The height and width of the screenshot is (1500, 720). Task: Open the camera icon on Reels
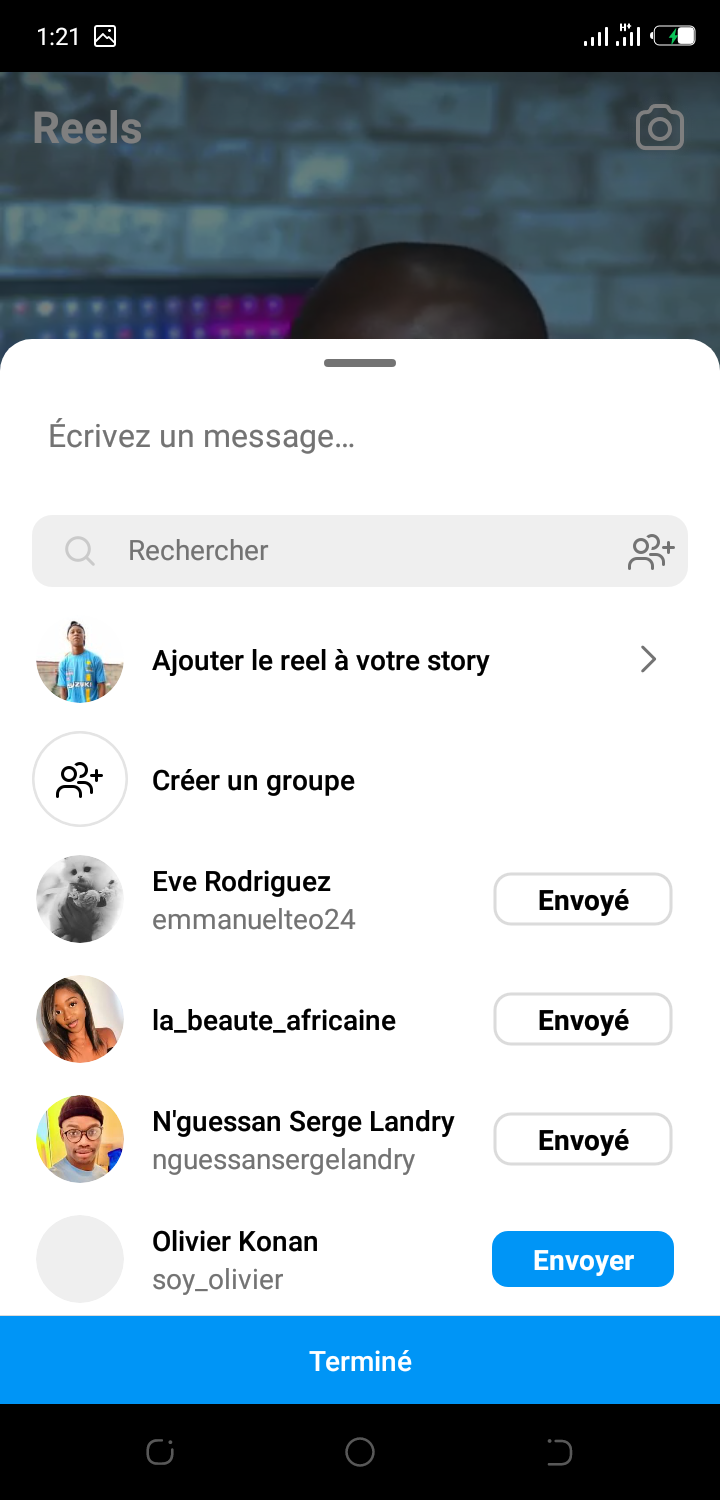pos(660,129)
